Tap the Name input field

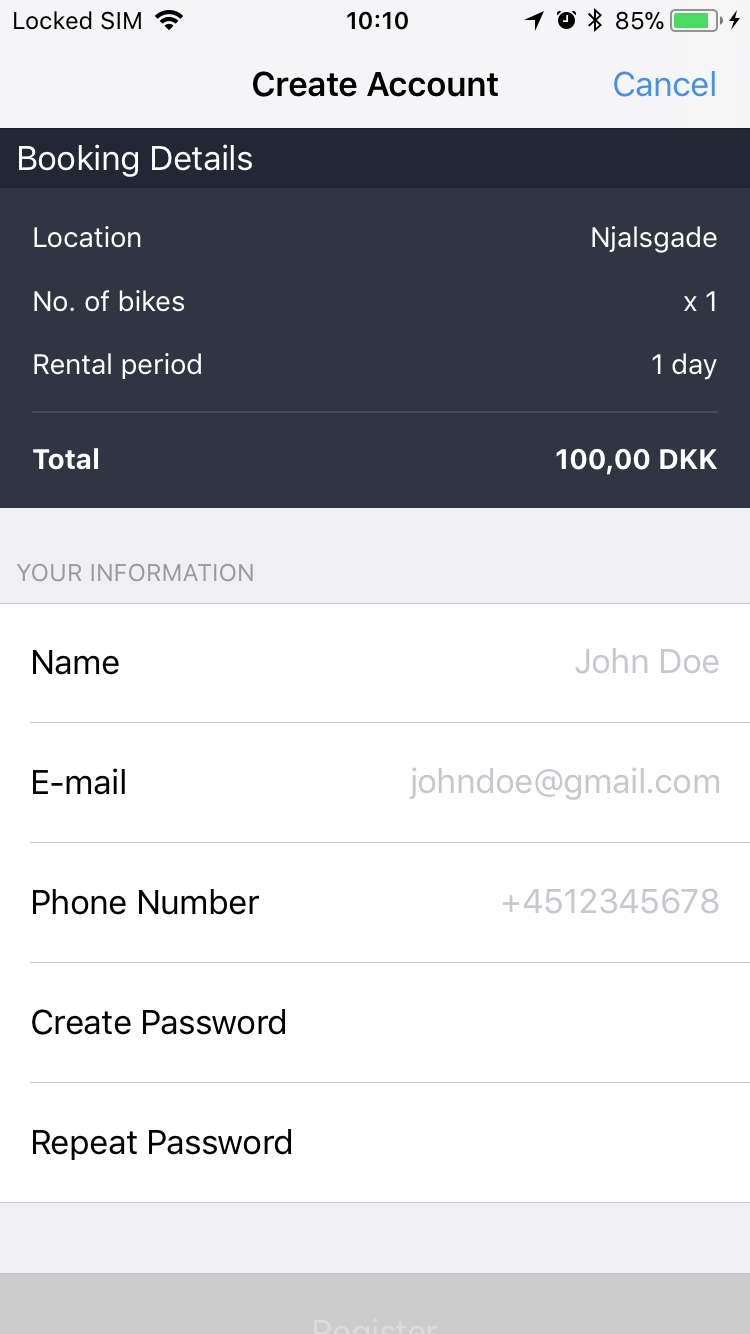pyautogui.click(x=375, y=663)
